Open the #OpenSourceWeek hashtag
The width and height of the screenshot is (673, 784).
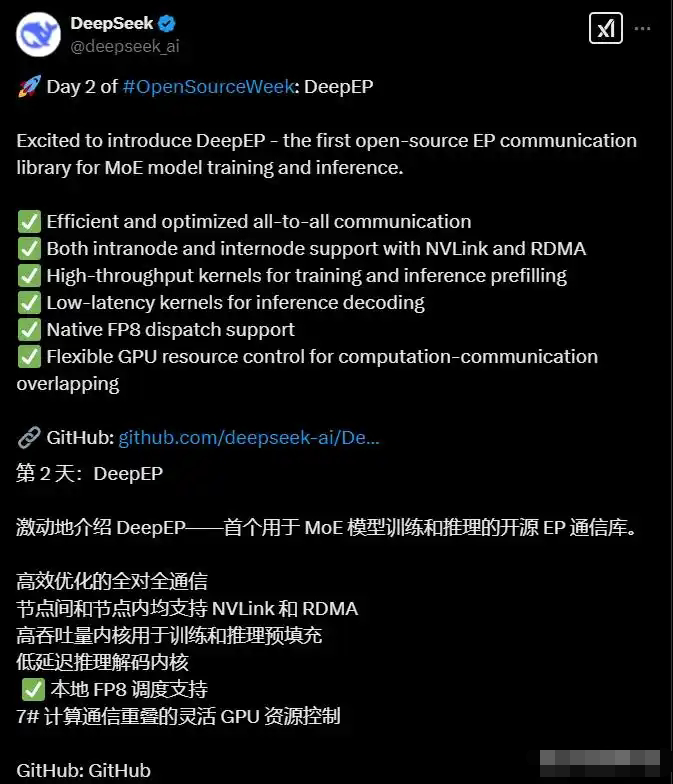pyautogui.click(x=208, y=86)
